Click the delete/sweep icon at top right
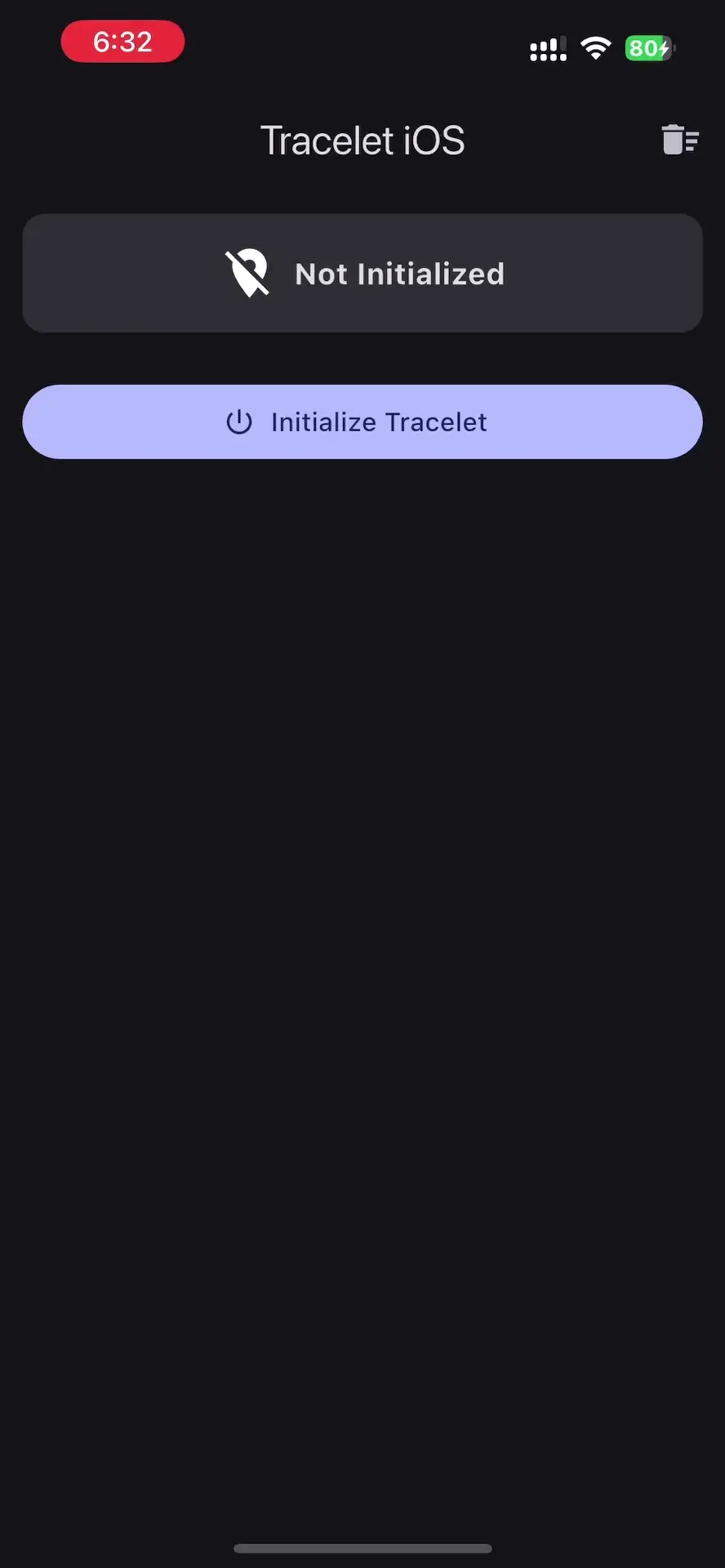Viewport: 725px width, 1568px height. pyautogui.click(x=679, y=140)
